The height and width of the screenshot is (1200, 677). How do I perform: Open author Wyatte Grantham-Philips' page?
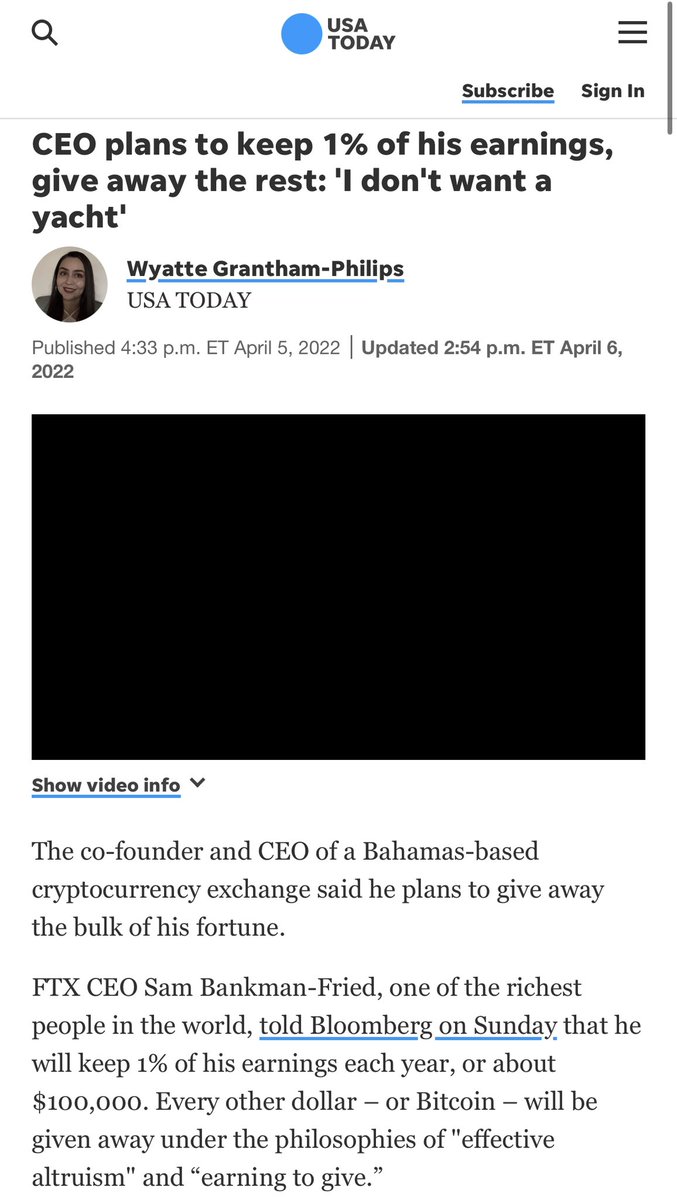point(265,269)
